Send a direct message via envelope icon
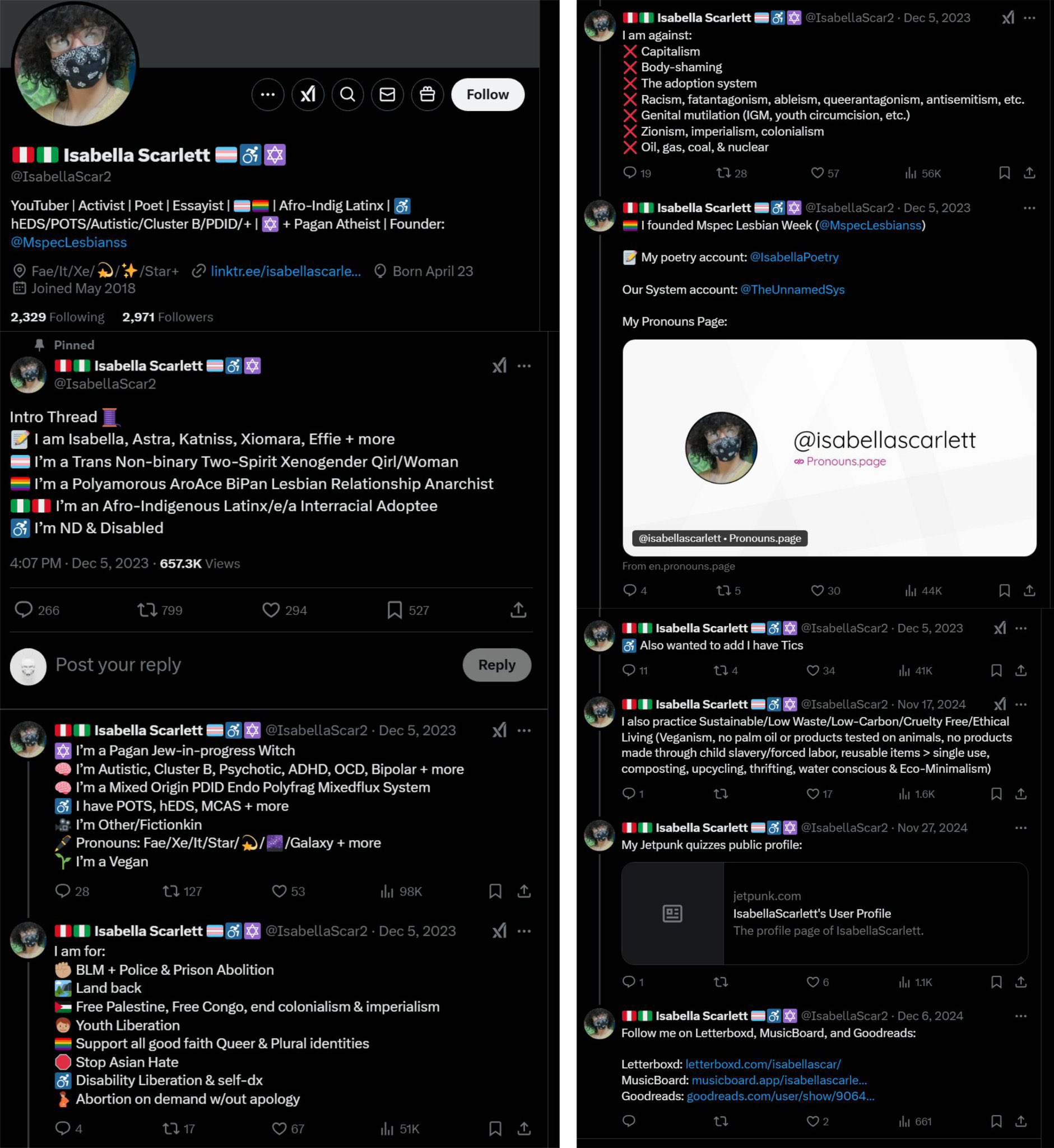 pos(387,95)
